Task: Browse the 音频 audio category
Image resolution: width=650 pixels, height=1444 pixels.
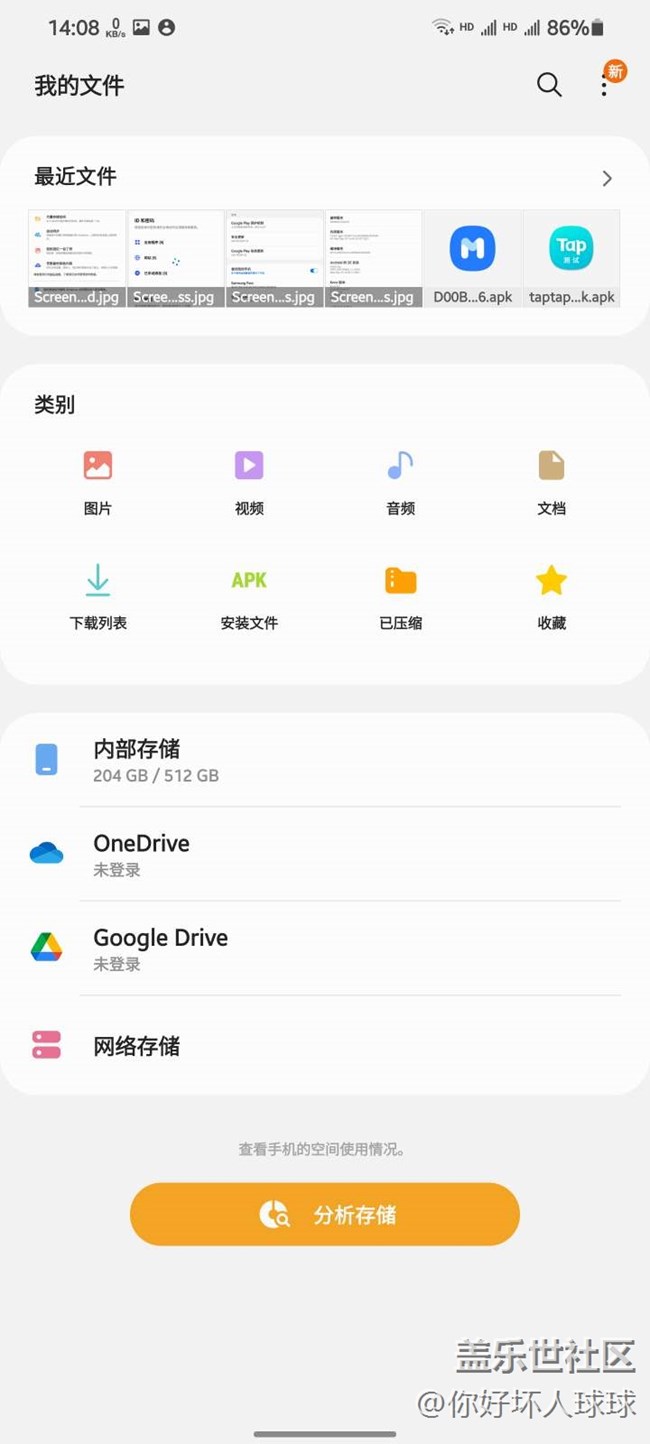Action: 400,481
